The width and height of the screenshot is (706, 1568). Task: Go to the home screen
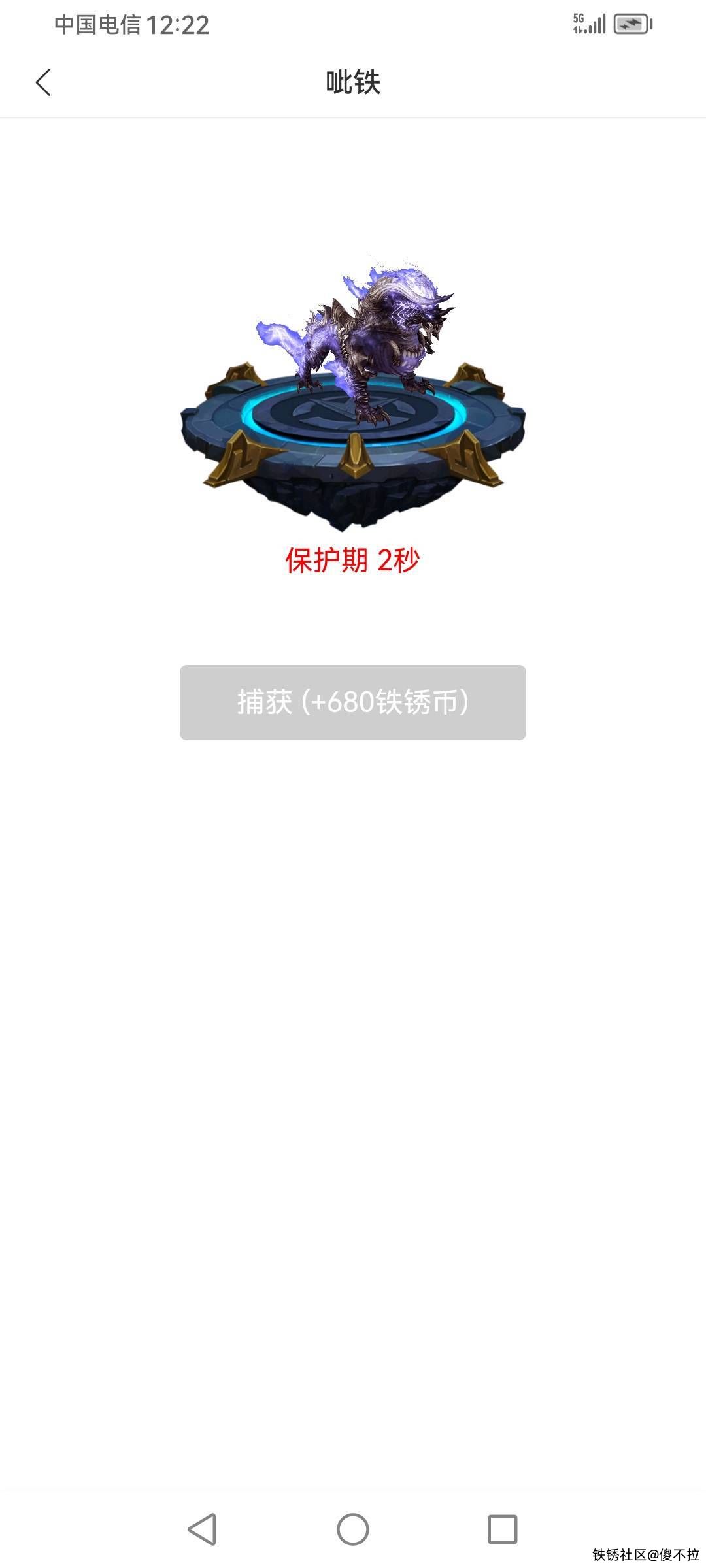coord(353,1529)
